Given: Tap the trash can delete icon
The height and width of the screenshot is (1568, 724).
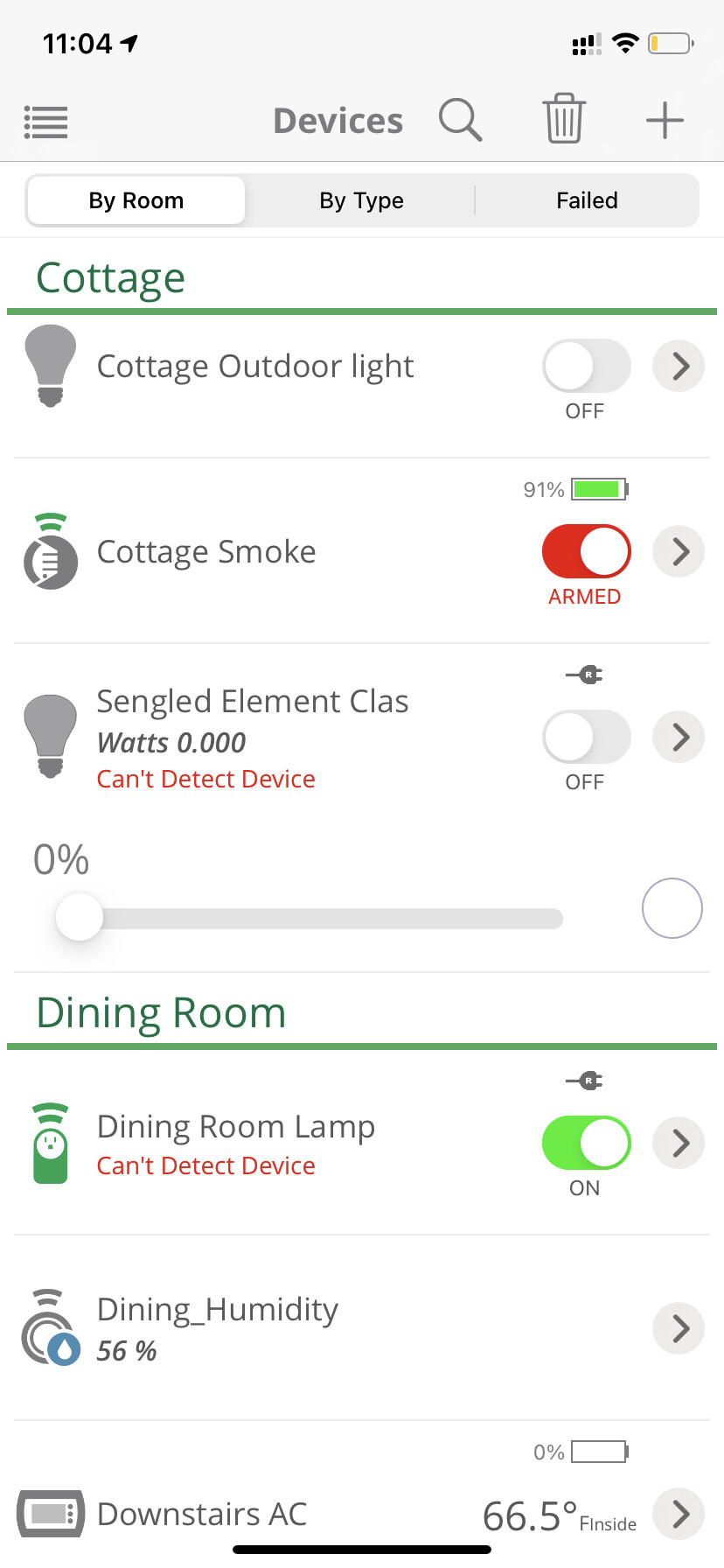Looking at the screenshot, I should pos(564,119).
